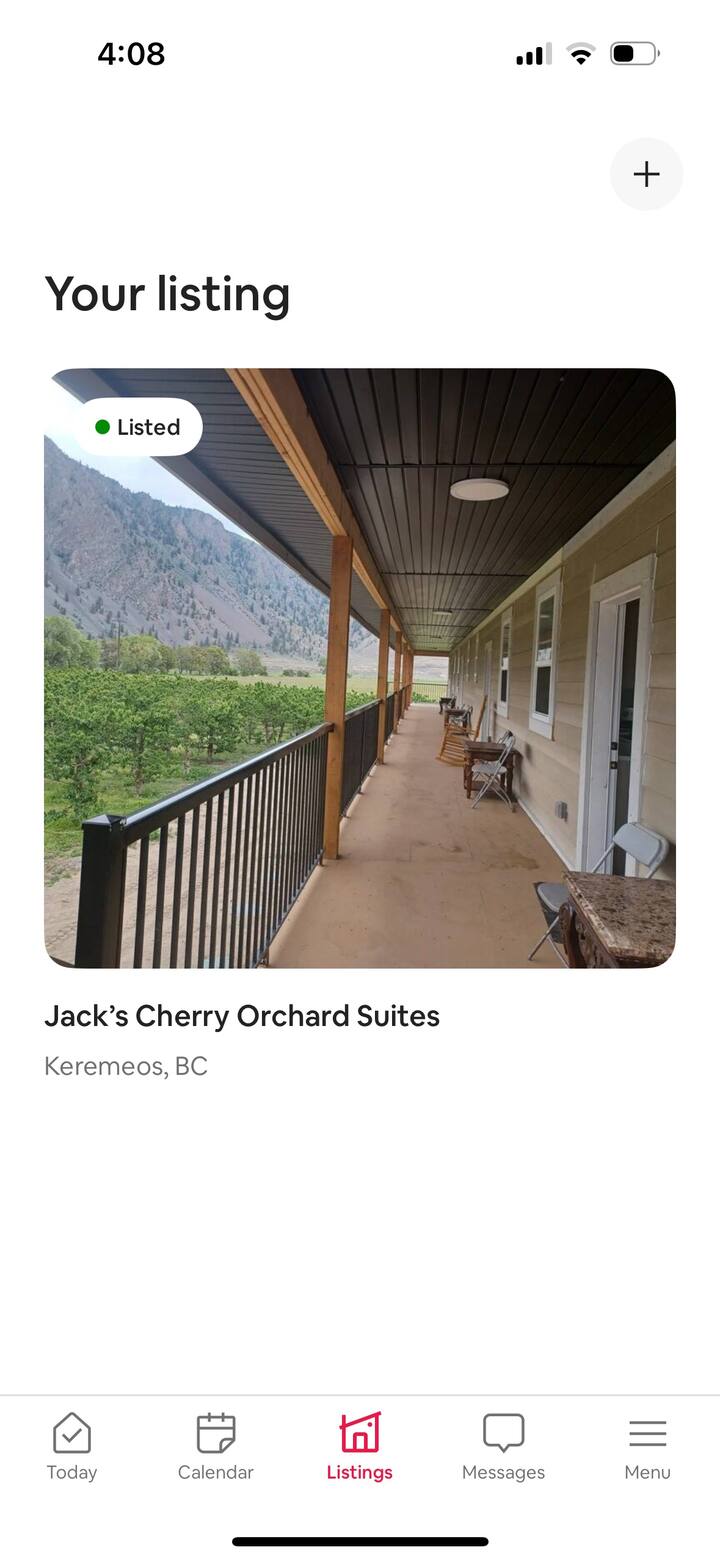Open Jack's Cherry Orchard Suites listing
The height and width of the screenshot is (1561, 720).
tap(360, 668)
